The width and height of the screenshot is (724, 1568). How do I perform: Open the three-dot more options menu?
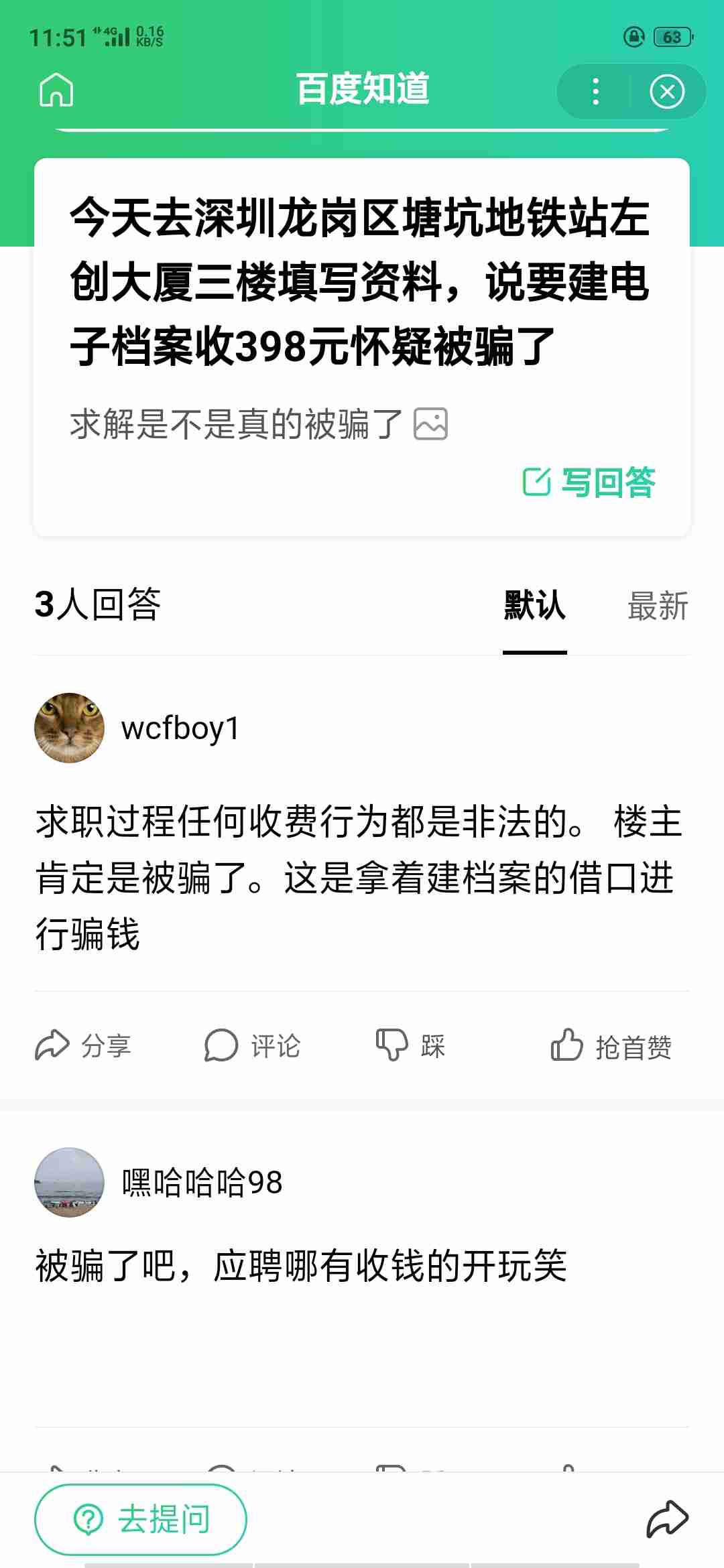click(595, 91)
